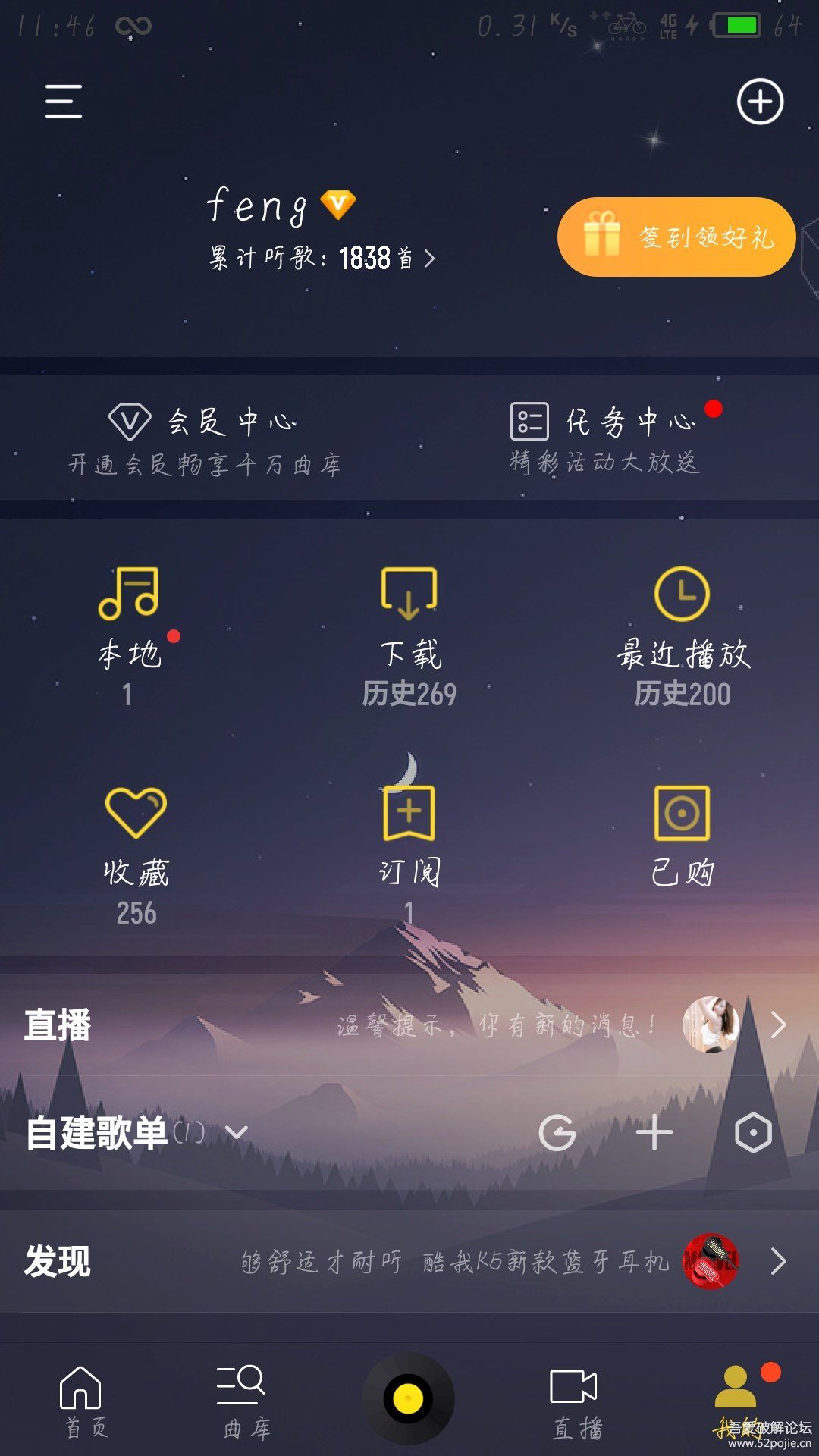This screenshot has width=819, height=1456.
Task: Open the now-playing disc button
Action: pyautogui.click(x=409, y=1398)
